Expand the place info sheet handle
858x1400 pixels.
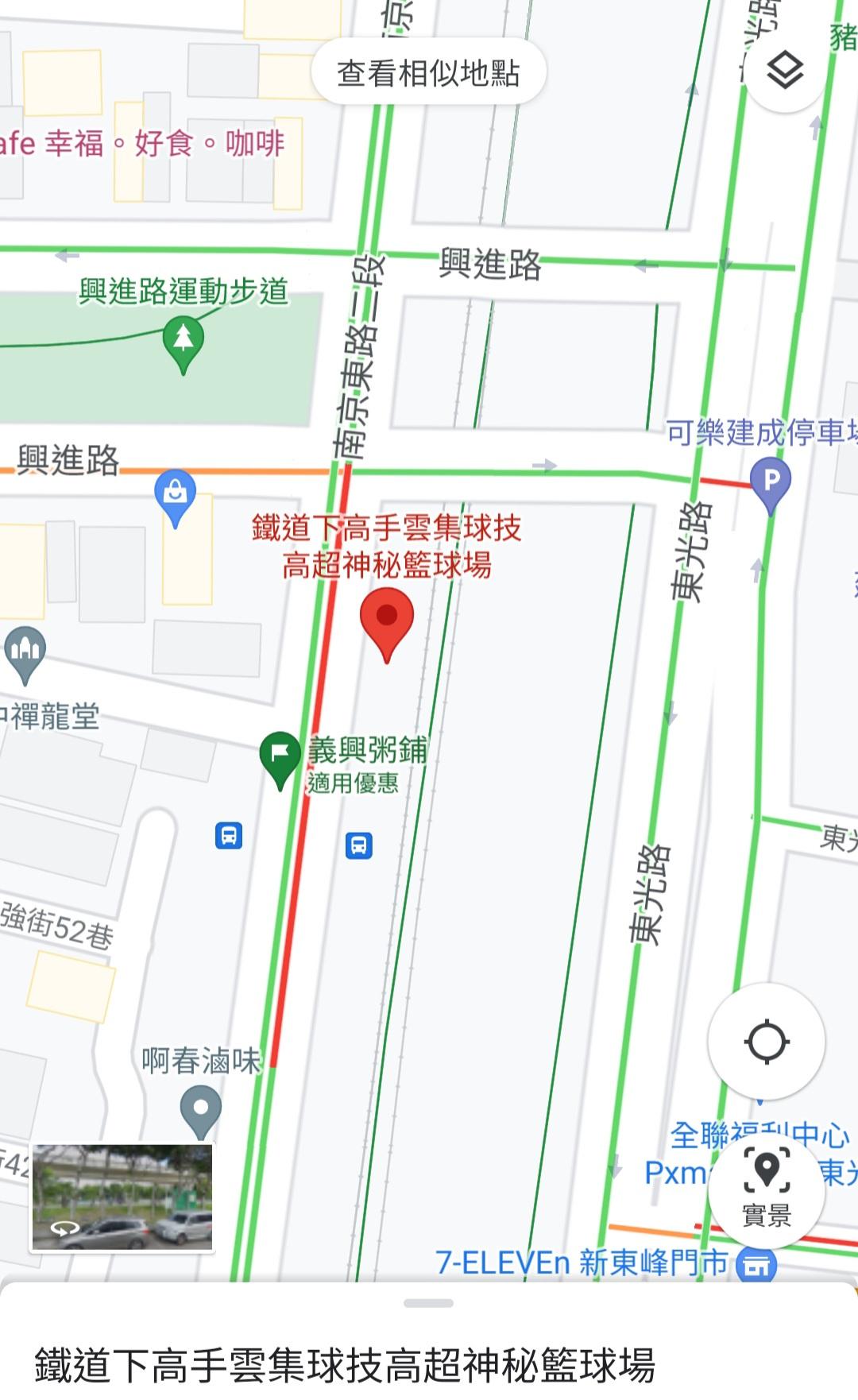click(428, 1303)
